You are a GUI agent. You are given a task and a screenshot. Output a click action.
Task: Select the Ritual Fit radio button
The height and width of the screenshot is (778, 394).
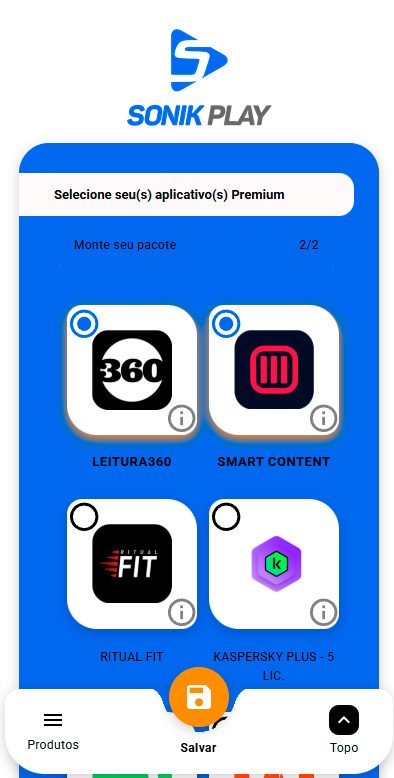tap(84, 517)
